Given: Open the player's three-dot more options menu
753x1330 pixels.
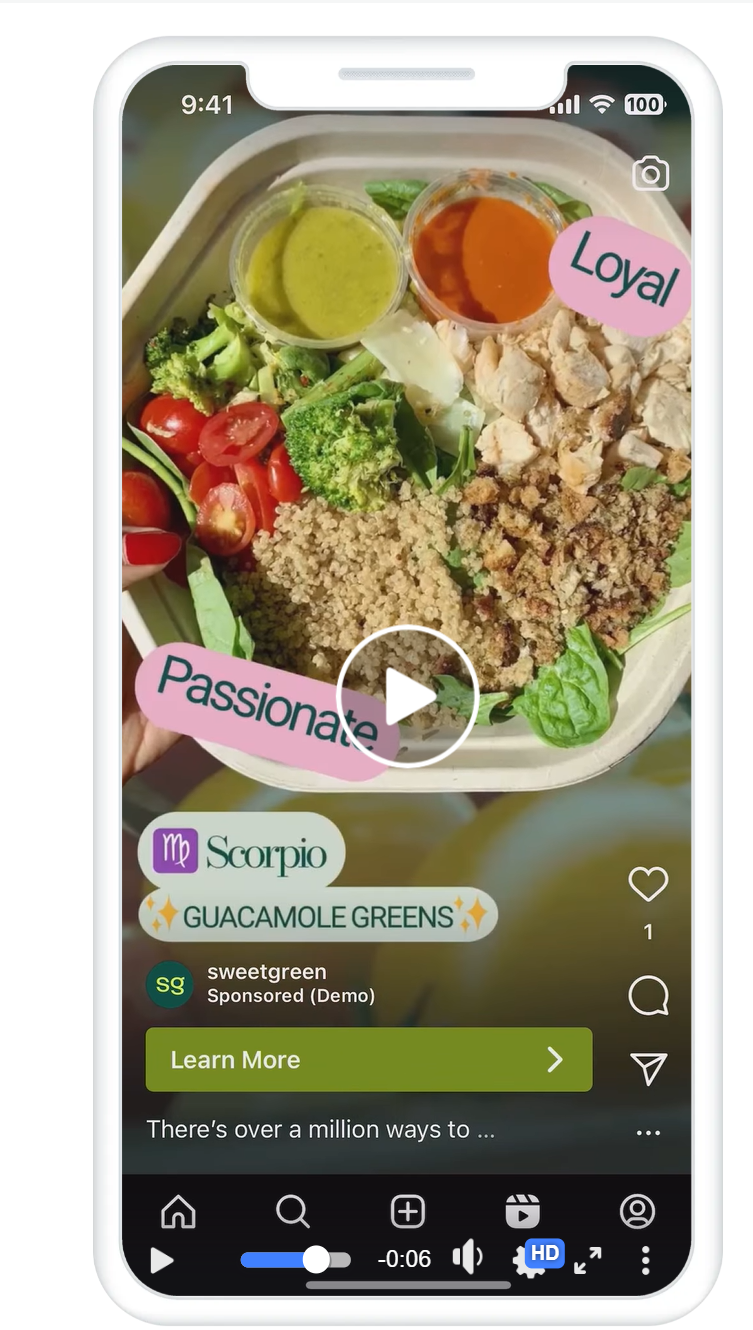Looking at the screenshot, I should pyautogui.click(x=645, y=1260).
